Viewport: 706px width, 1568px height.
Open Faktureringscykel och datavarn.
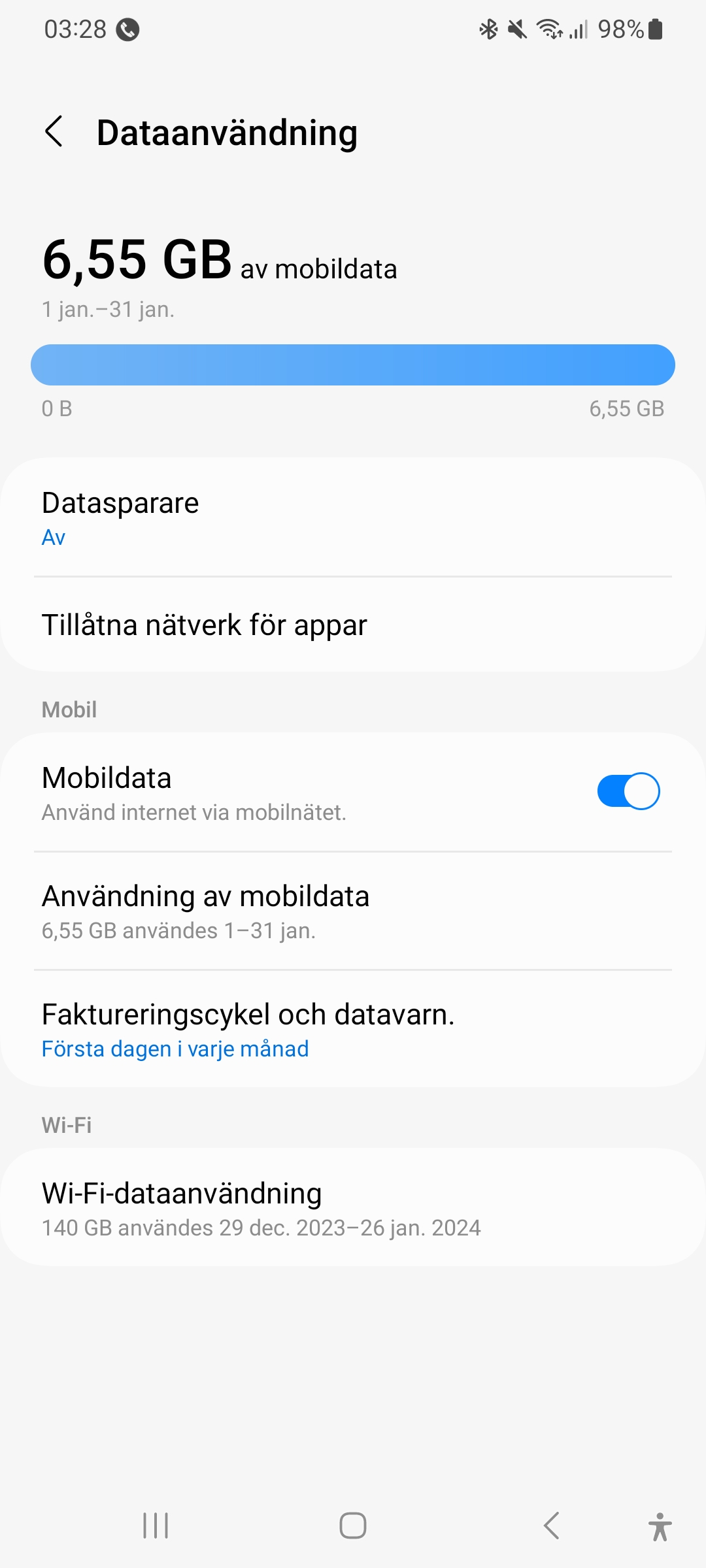point(353,1029)
